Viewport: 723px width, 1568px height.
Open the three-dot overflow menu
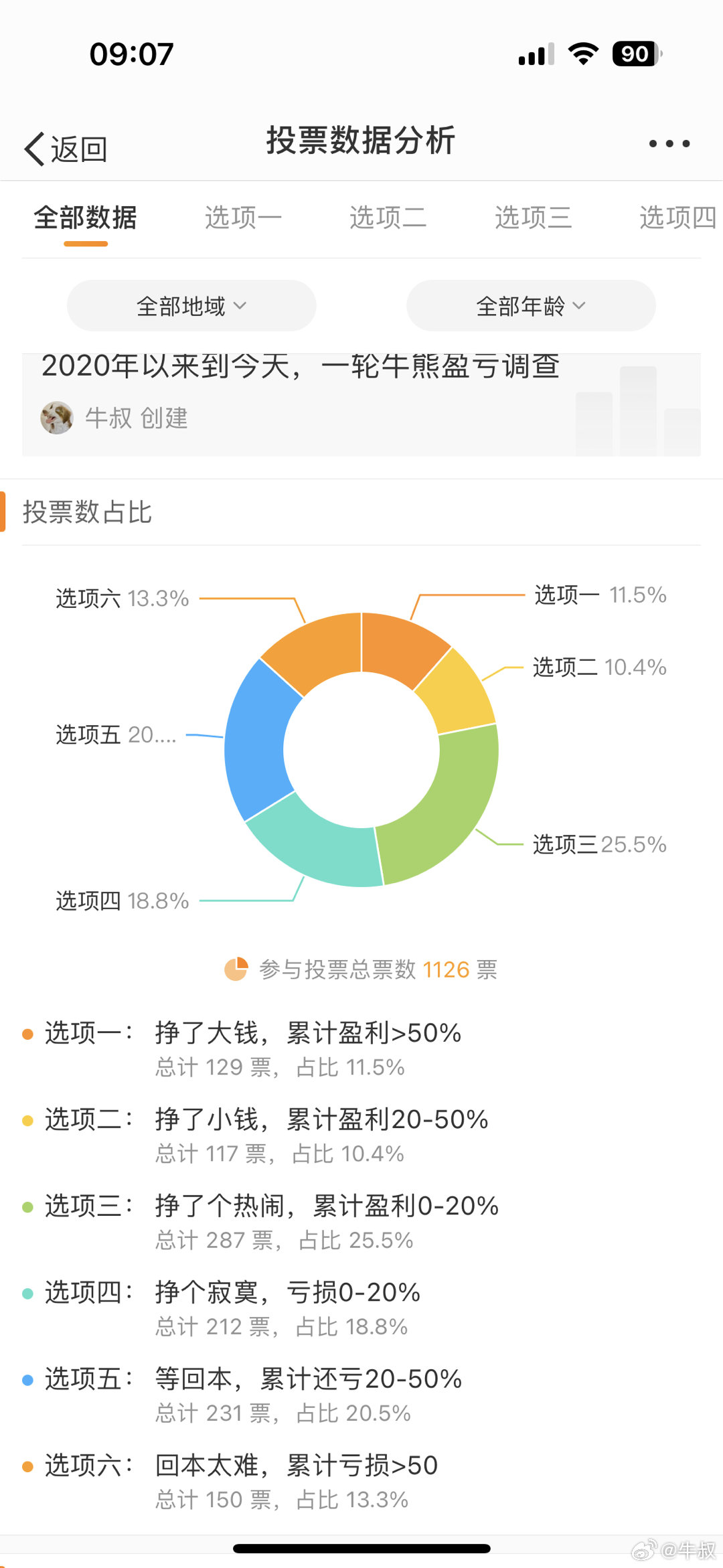click(669, 143)
